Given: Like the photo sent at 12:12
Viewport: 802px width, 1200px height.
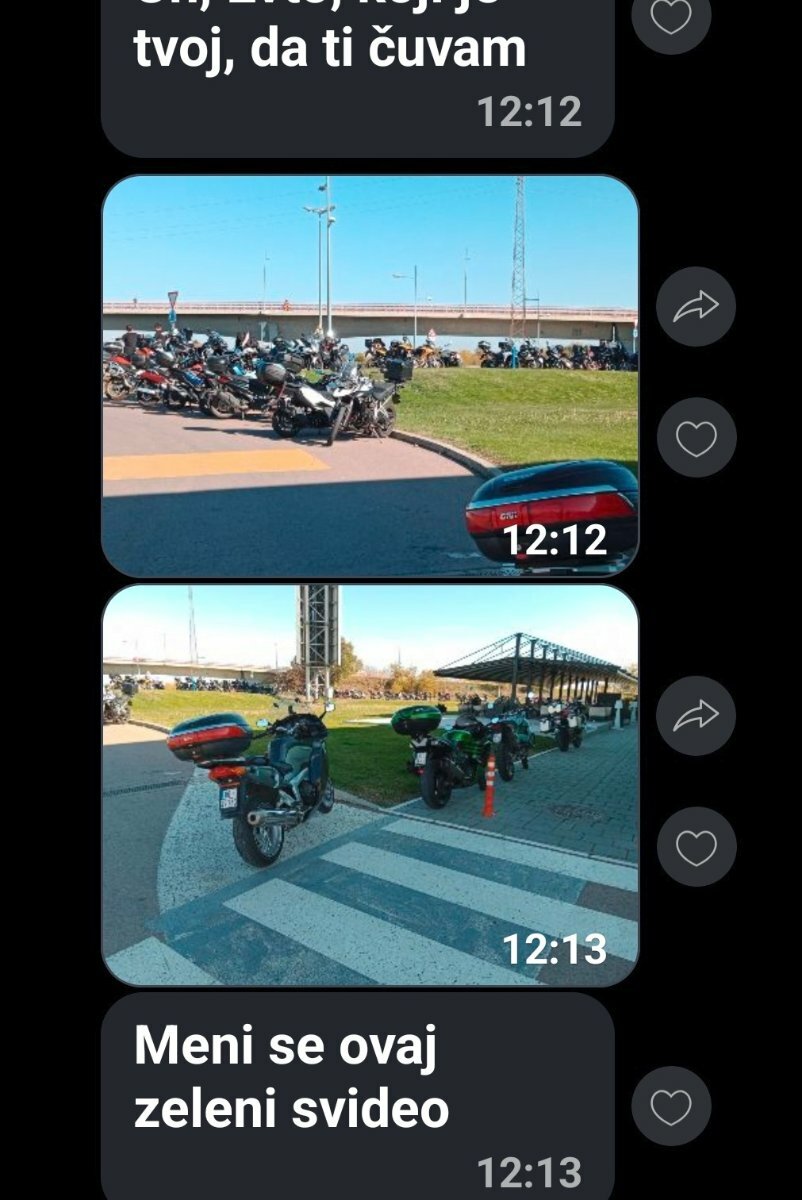Looking at the screenshot, I should pyautogui.click(x=696, y=438).
